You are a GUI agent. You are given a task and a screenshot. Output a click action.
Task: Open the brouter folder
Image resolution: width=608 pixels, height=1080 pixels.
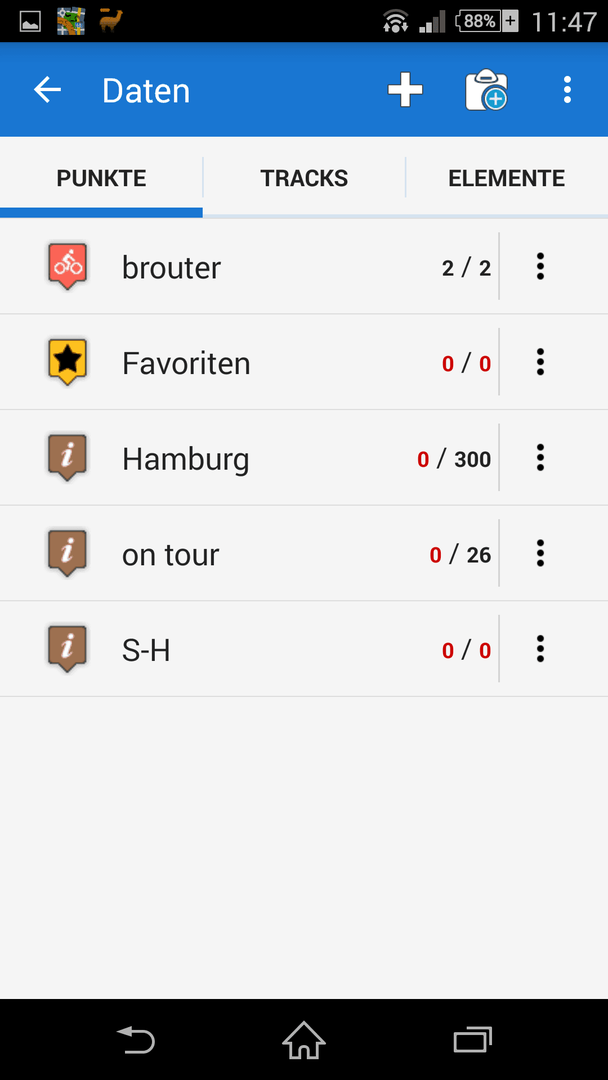click(249, 267)
